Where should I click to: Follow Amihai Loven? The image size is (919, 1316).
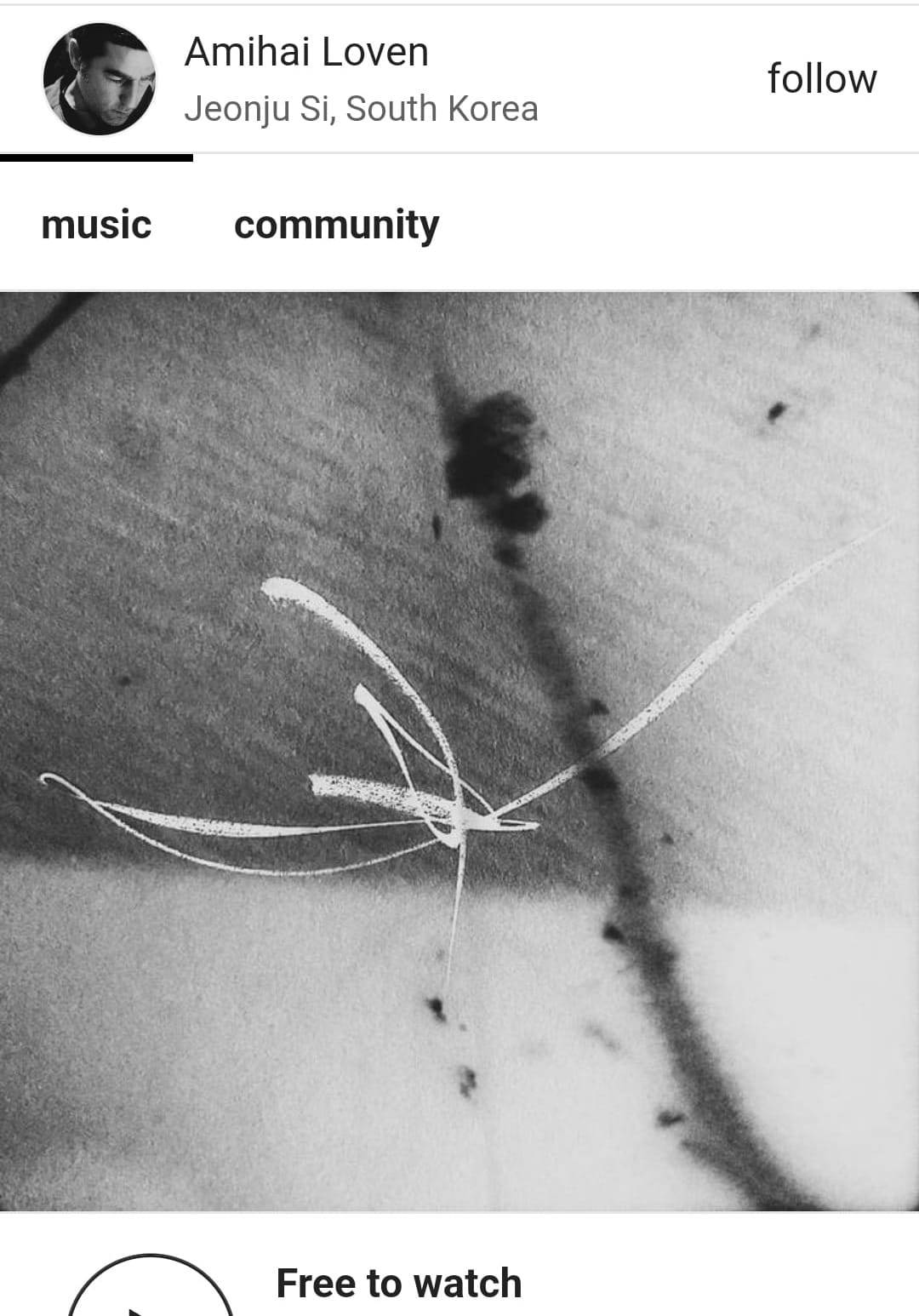coord(821,79)
